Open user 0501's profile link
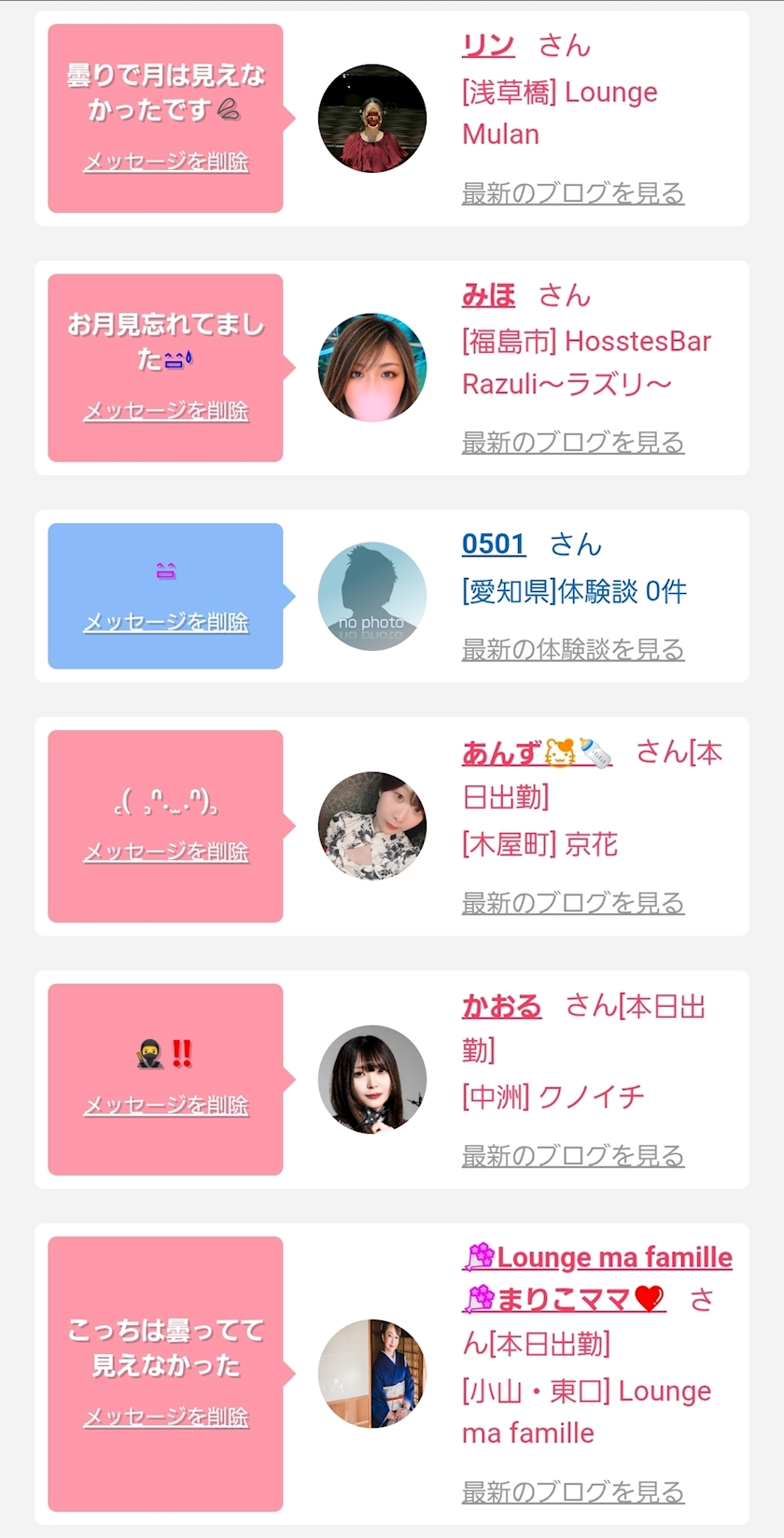Screen dimensions: 784x1538 [x=494, y=543]
